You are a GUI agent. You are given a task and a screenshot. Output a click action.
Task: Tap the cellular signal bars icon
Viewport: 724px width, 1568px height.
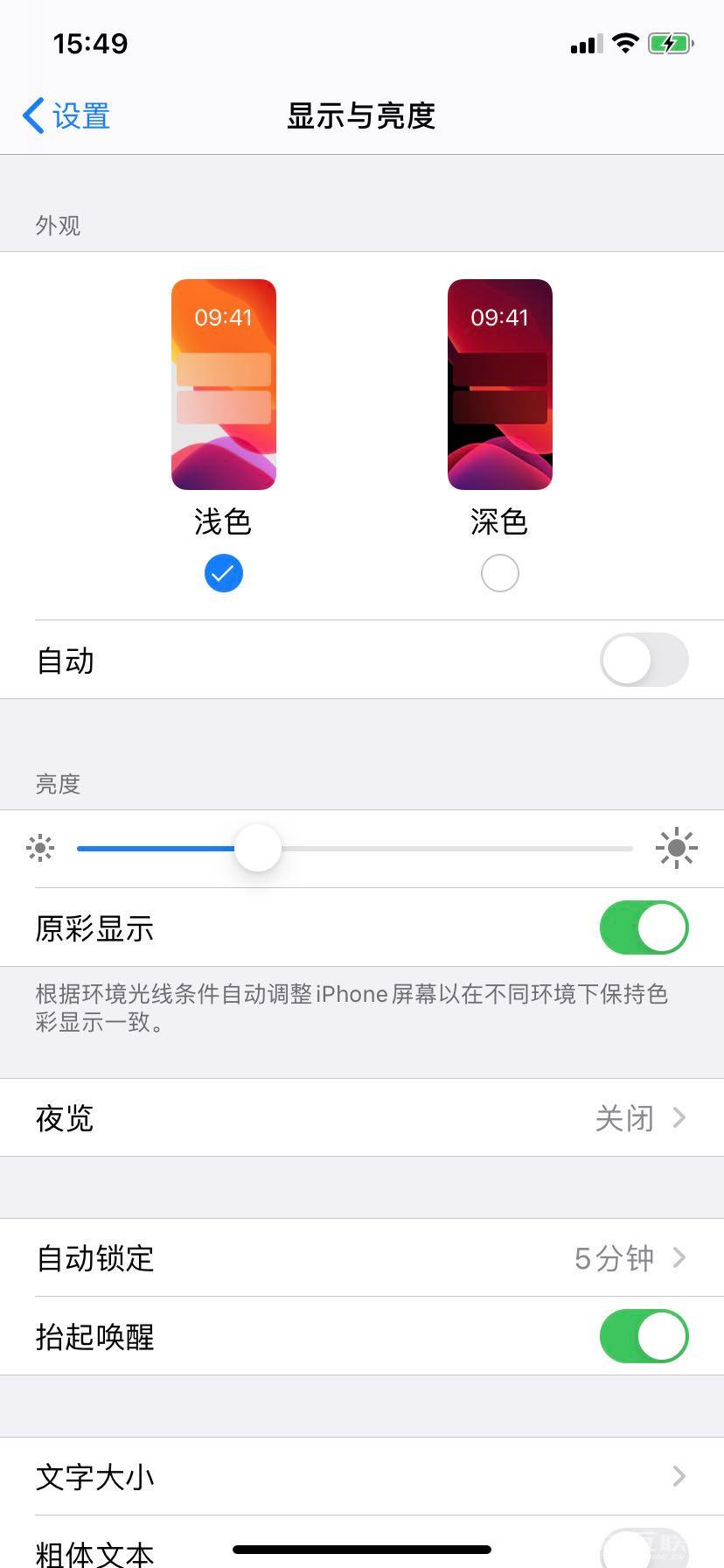pos(584,42)
